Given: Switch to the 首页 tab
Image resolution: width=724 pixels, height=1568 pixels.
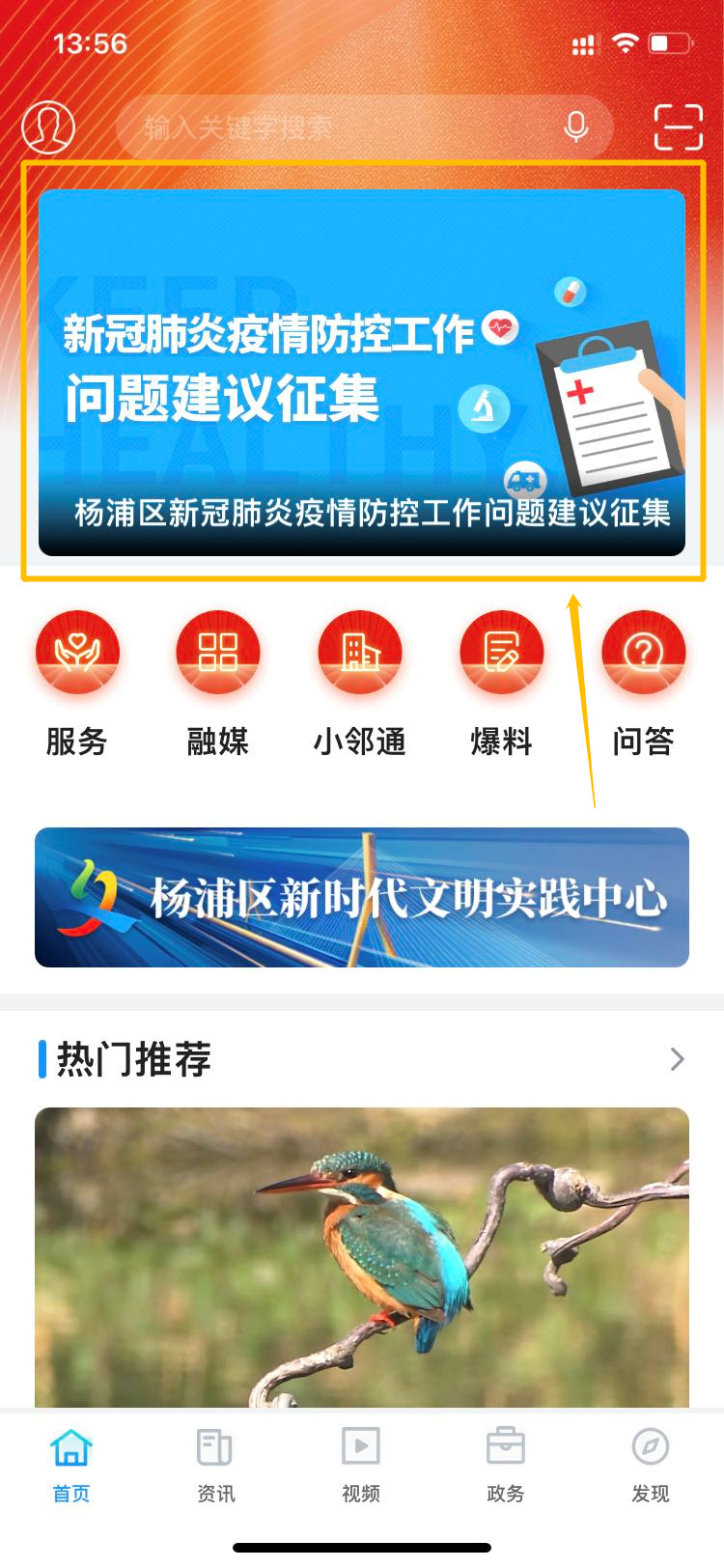Looking at the screenshot, I should pyautogui.click(x=71, y=1466).
